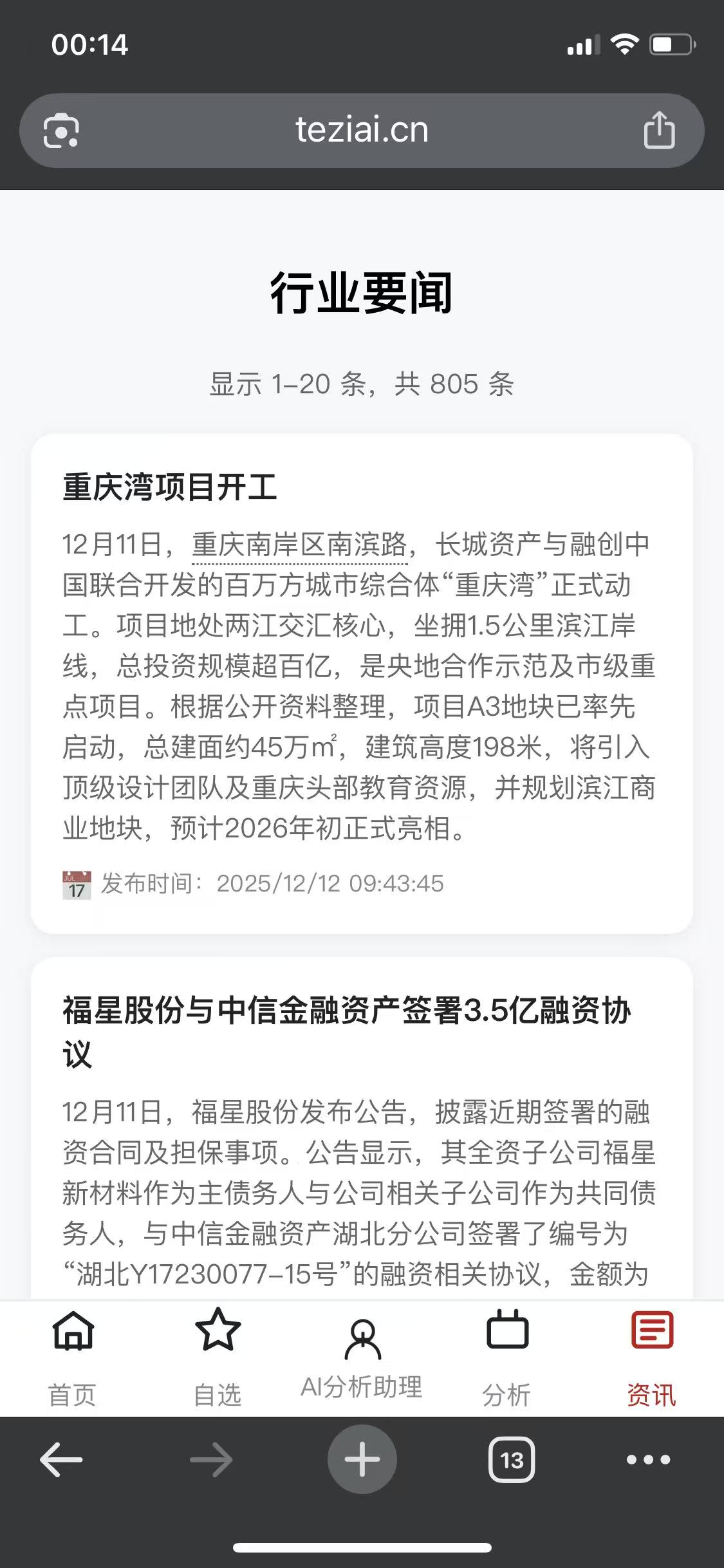Open the tab switcher showing 13 tabs
Image resolution: width=724 pixels, height=1568 pixels.
(512, 1460)
